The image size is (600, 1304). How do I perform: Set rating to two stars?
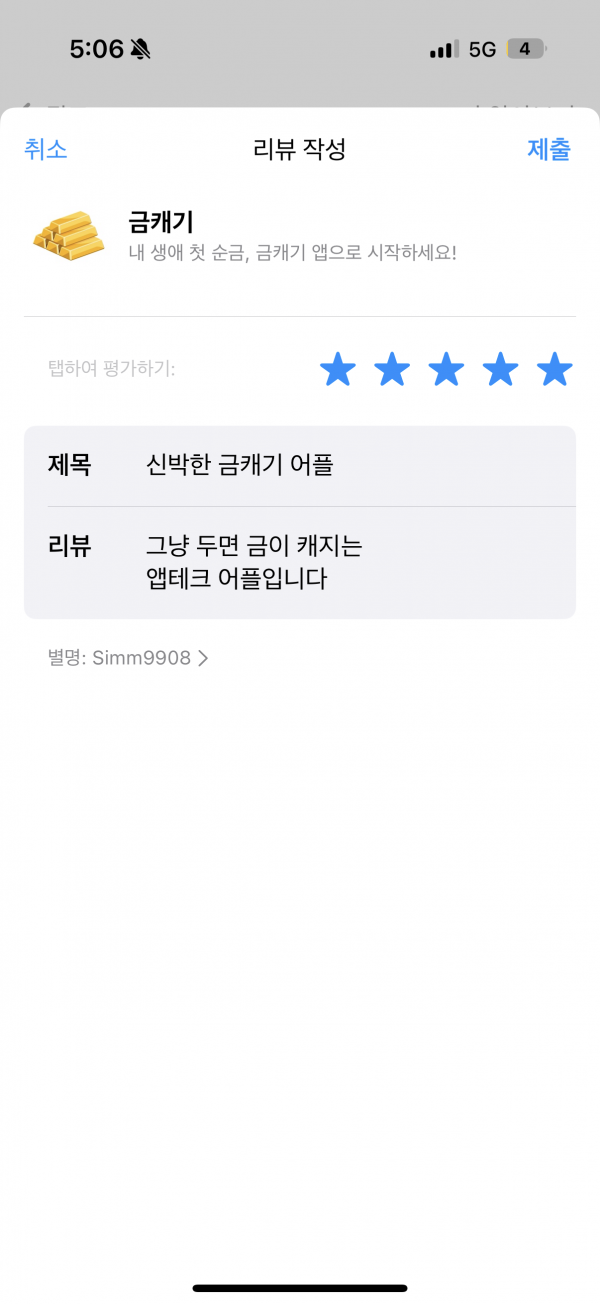[x=392, y=369]
